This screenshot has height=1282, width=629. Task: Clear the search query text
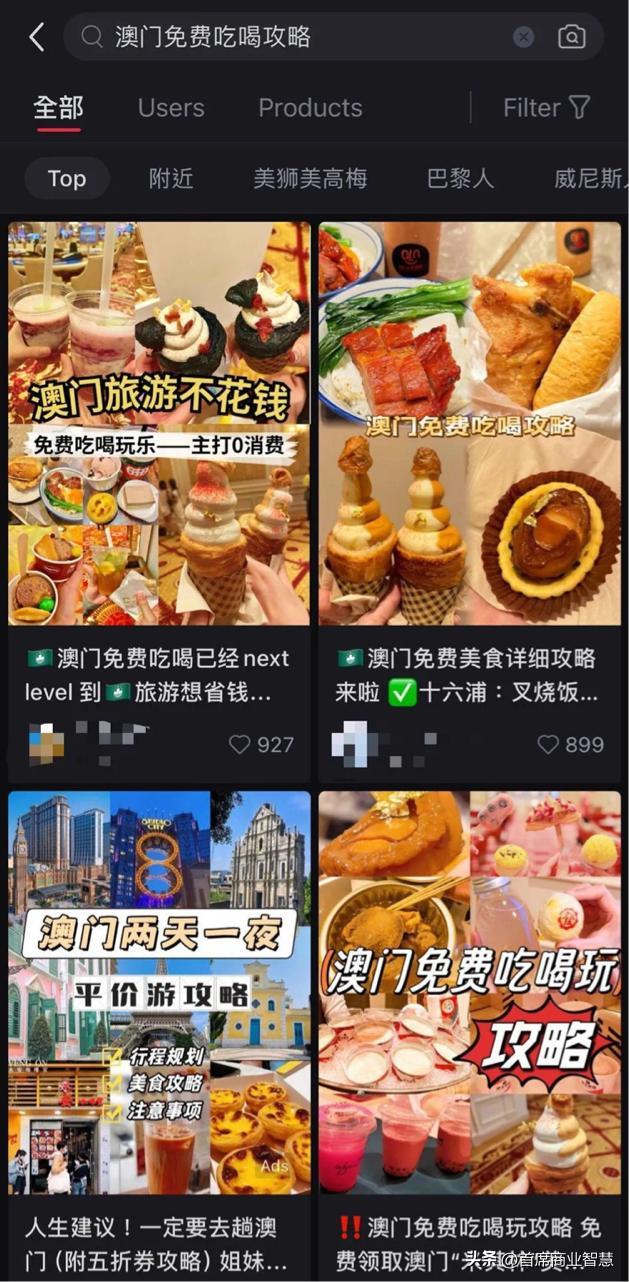tap(523, 38)
